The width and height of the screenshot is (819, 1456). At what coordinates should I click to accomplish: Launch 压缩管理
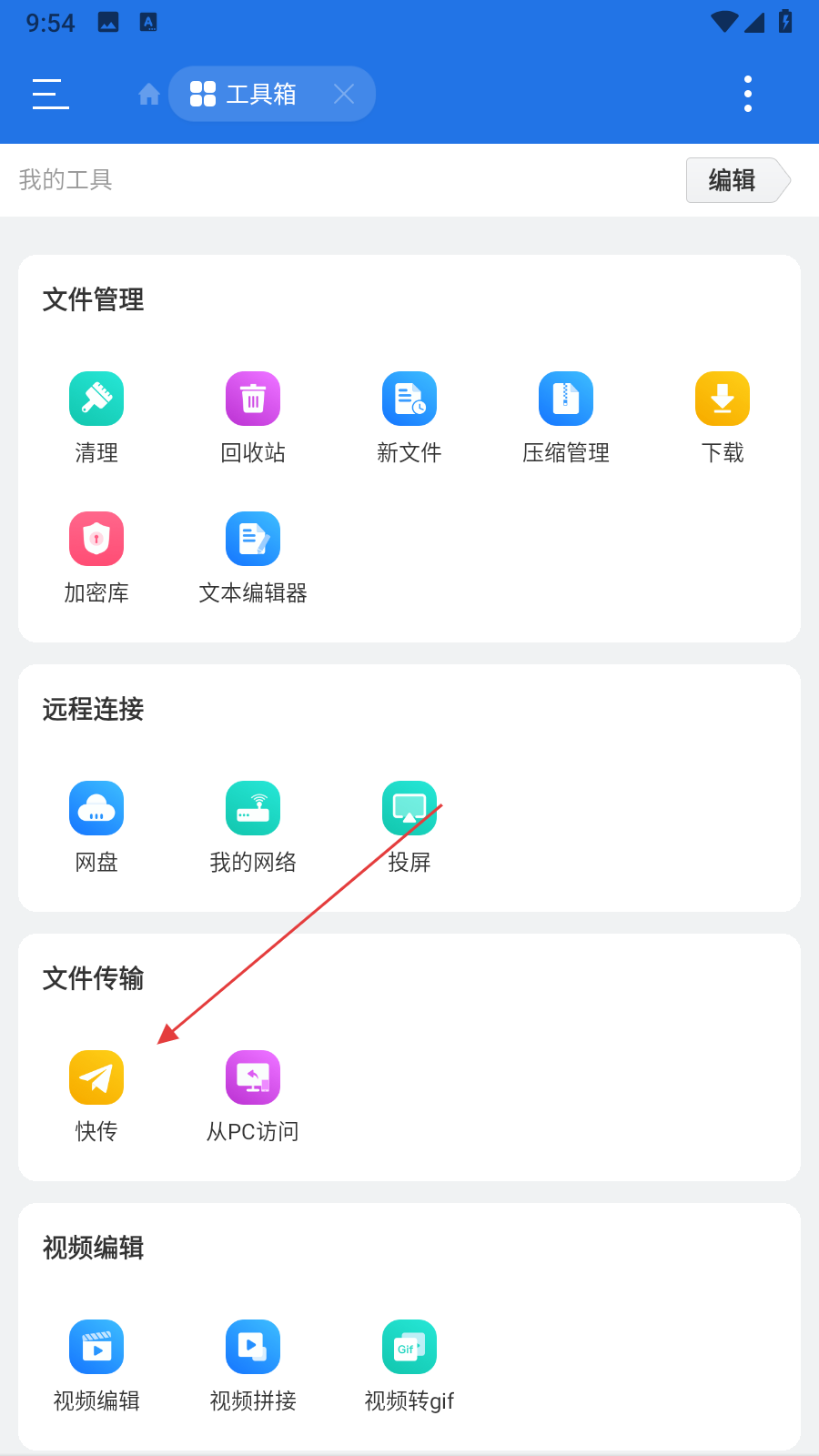[566, 399]
